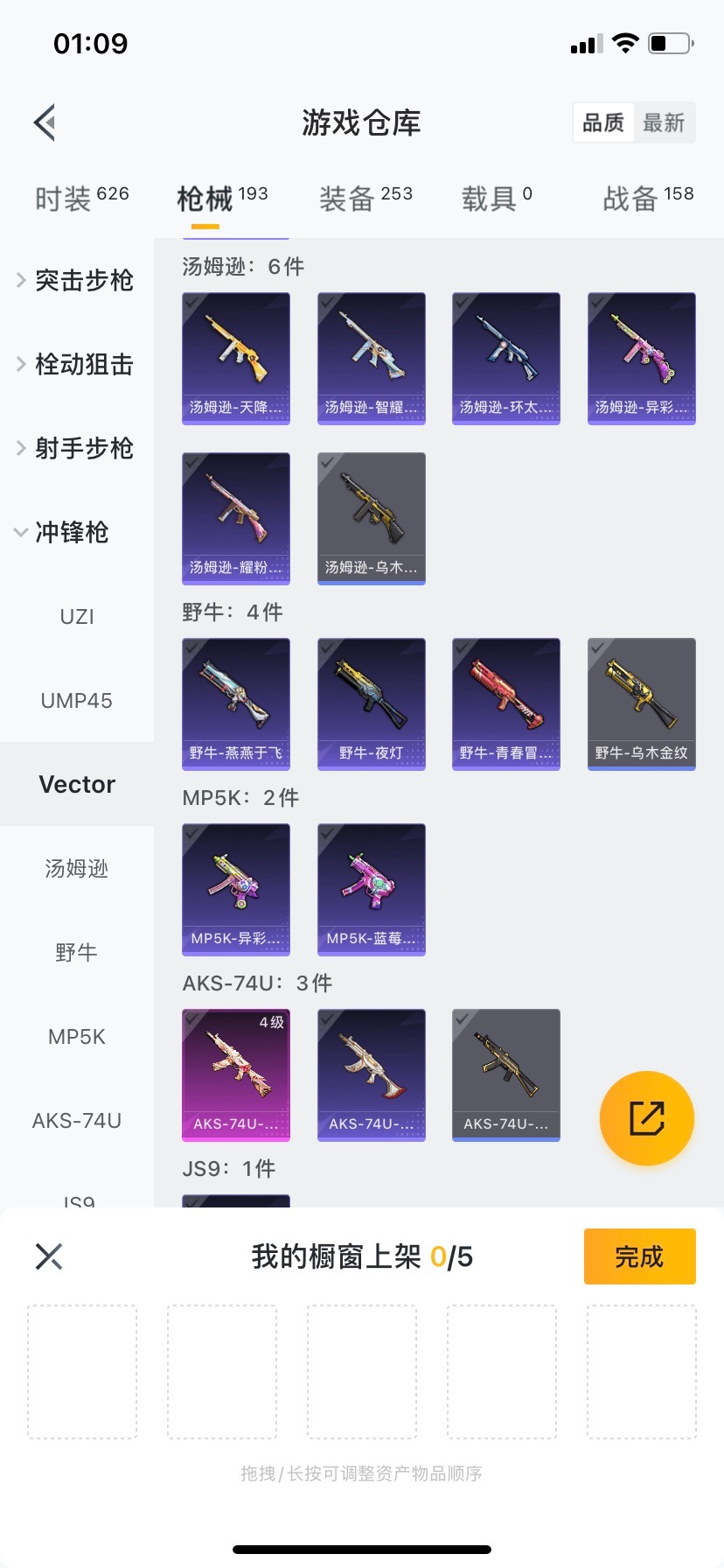Jump to the 野牛 section in sidebar
724x1568 pixels.
click(x=77, y=952)
